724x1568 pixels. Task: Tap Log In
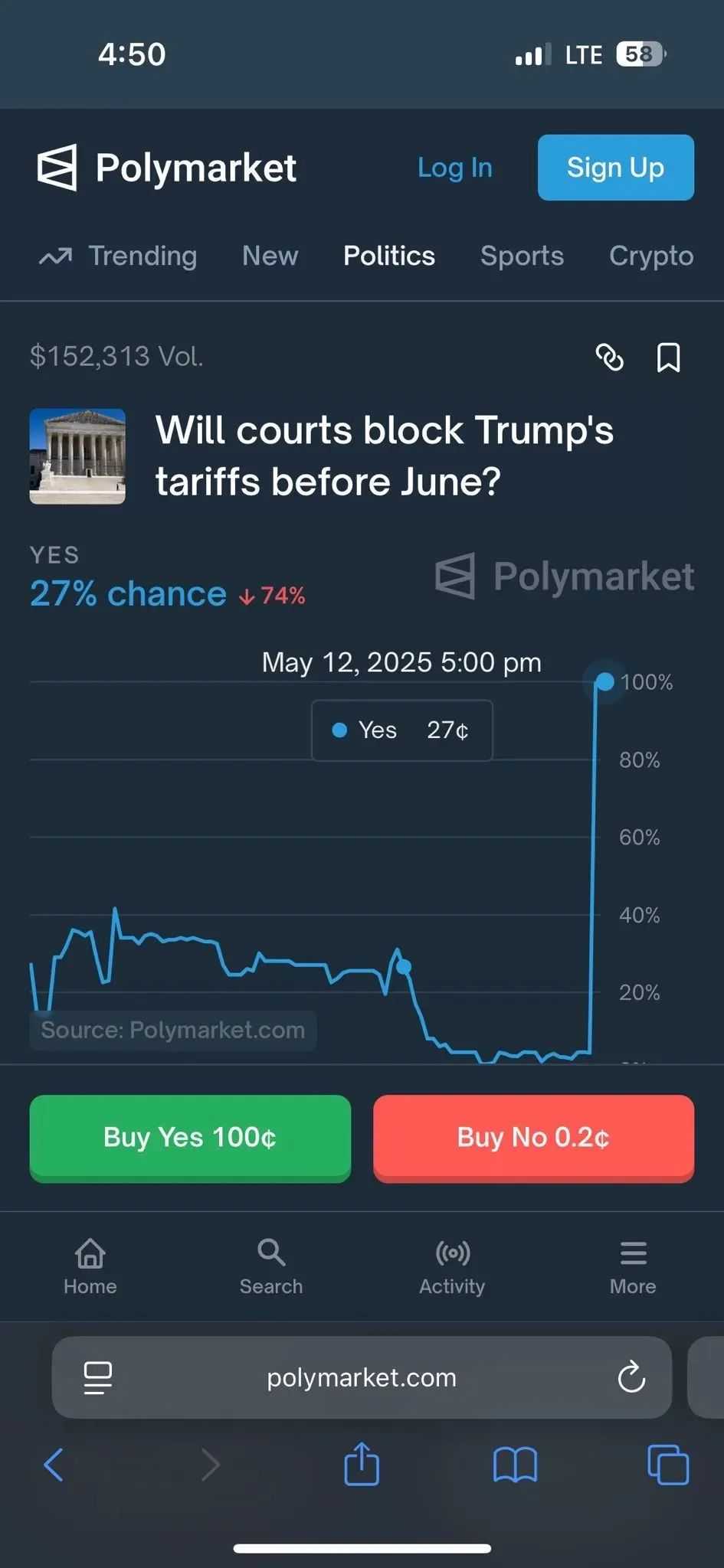click(454, 168)
